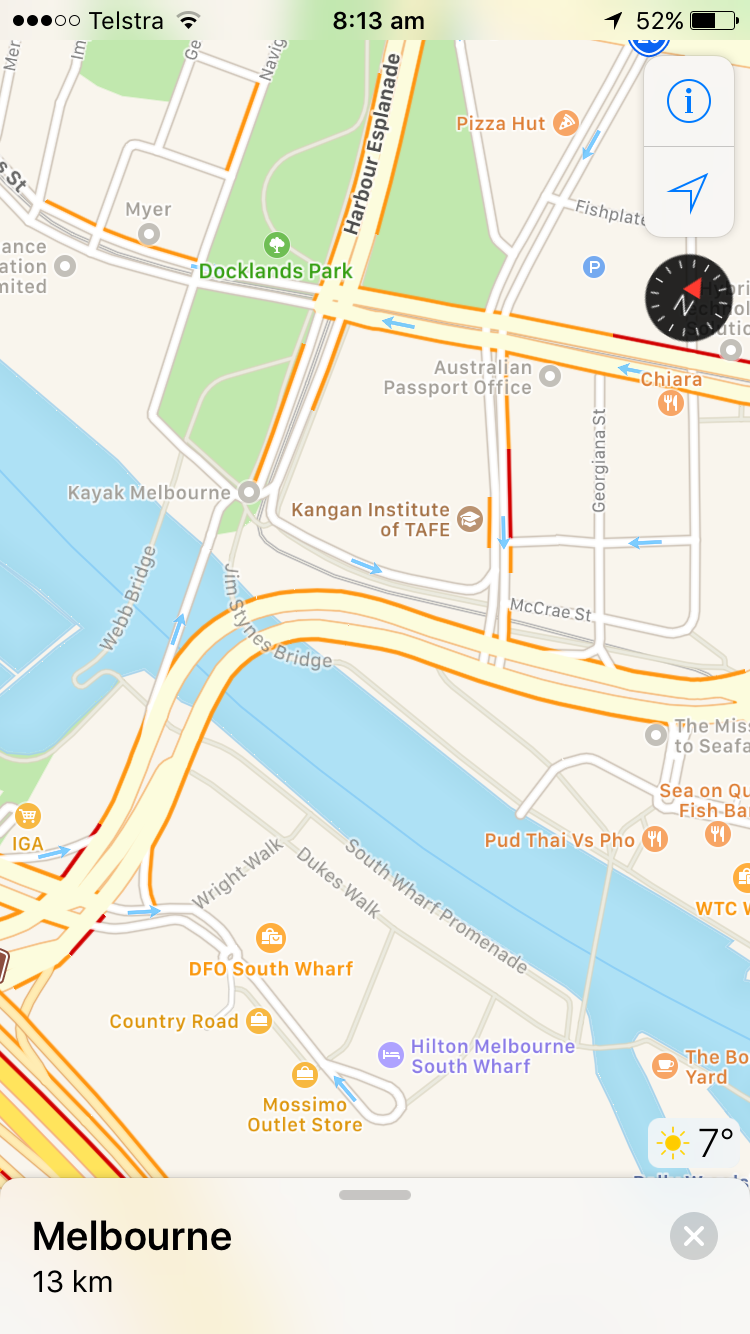Select Docklands Park marker
The width and height of the screenshot is (750, 1334).
[276, 244]
